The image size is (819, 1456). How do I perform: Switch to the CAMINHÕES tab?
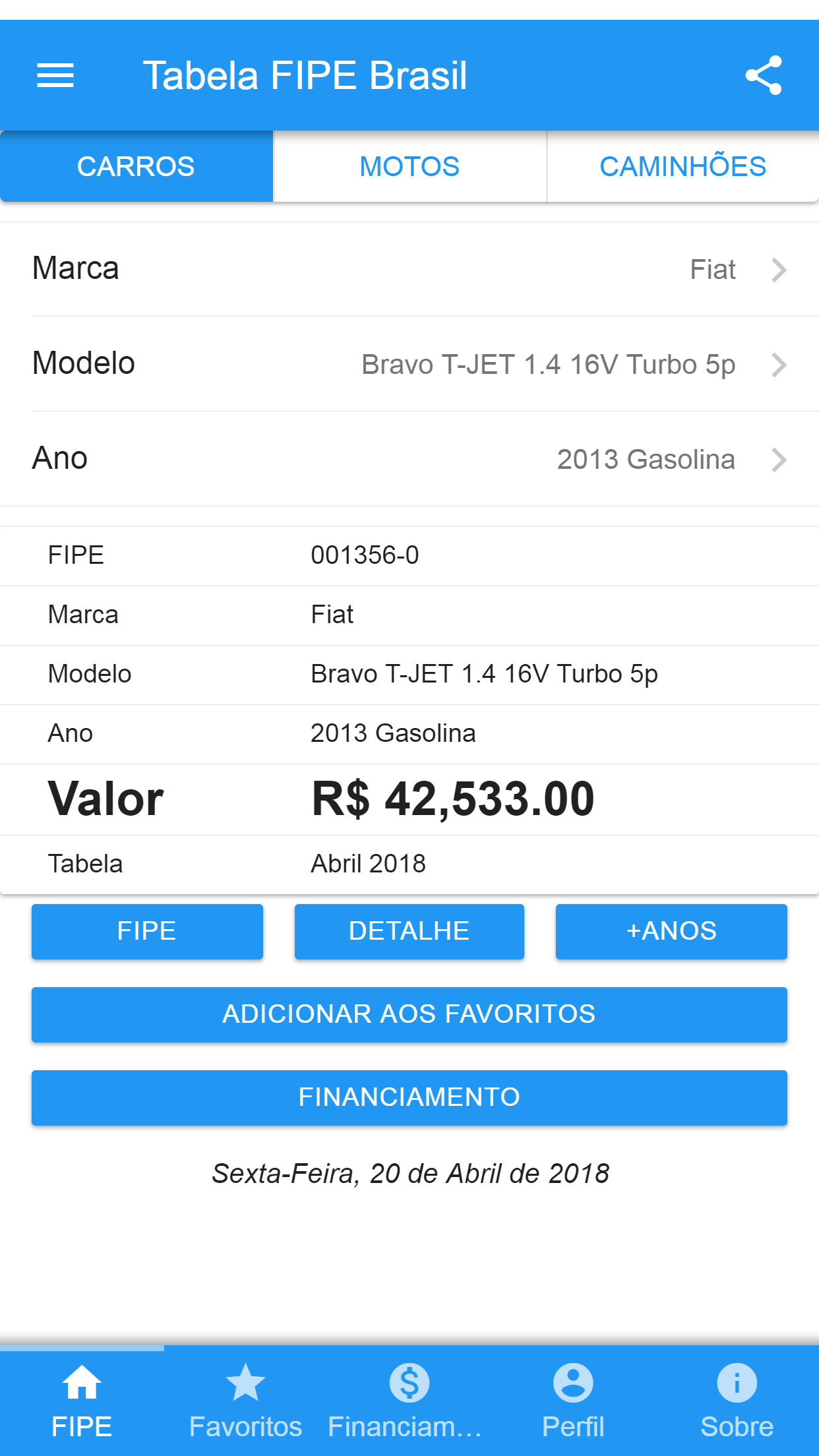click(x=682, y=166)
